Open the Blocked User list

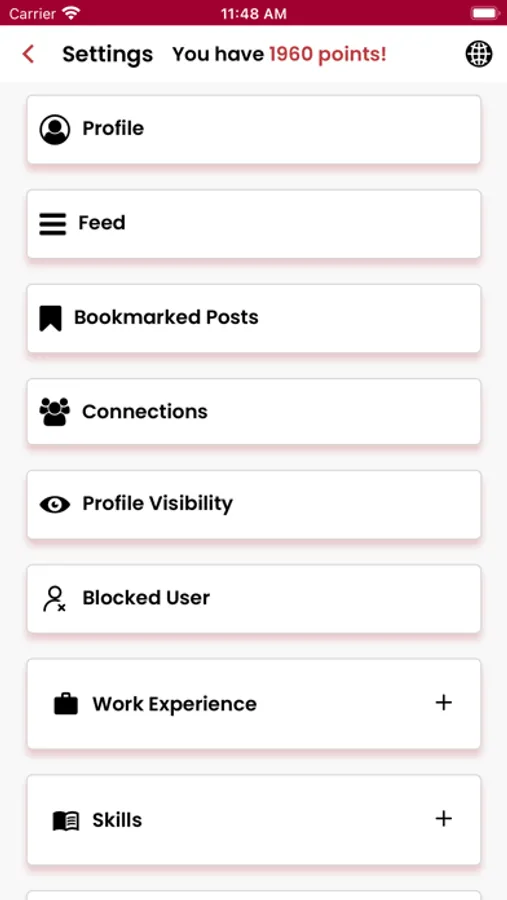(x=254, y=599)
